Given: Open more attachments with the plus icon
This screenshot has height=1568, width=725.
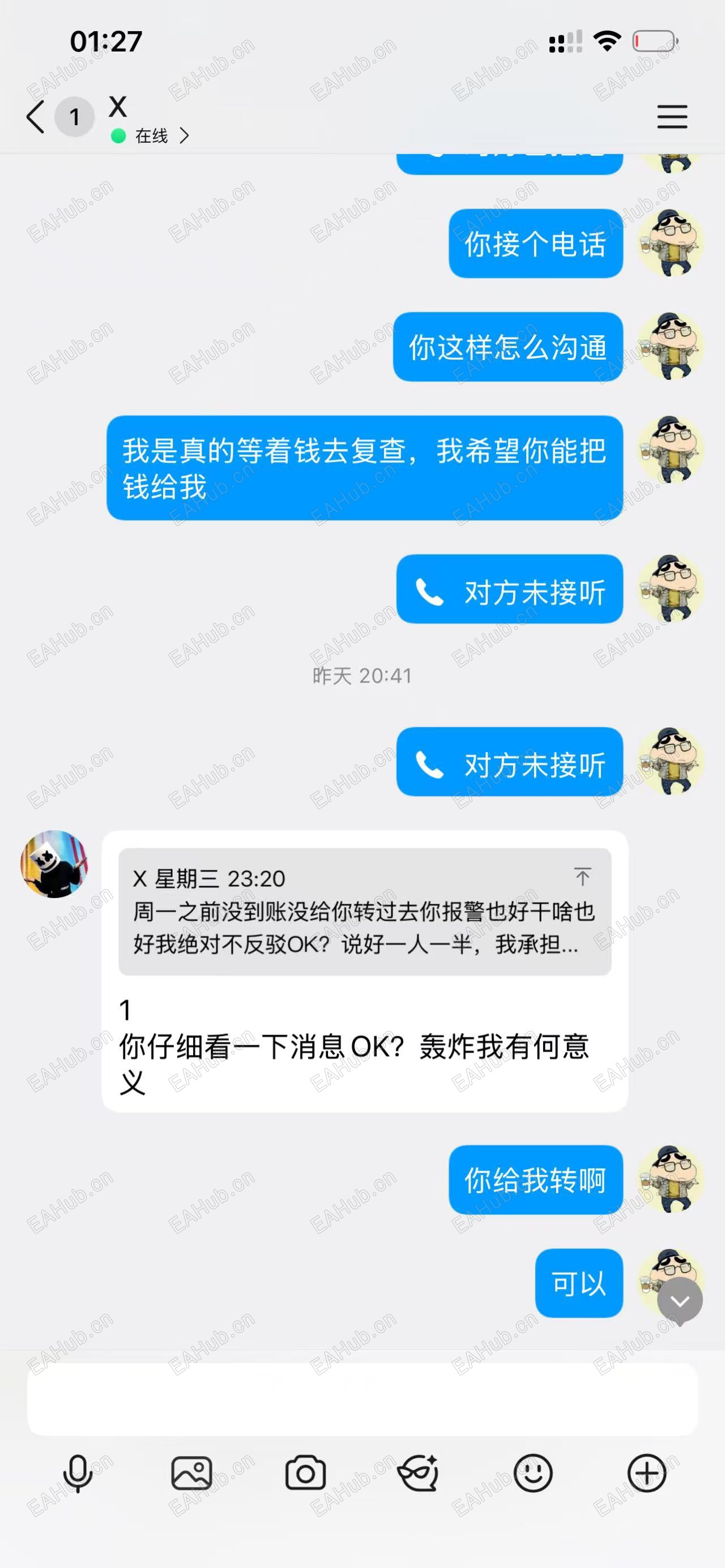Looking at the screenshot, I should (x=646, y=1473).
